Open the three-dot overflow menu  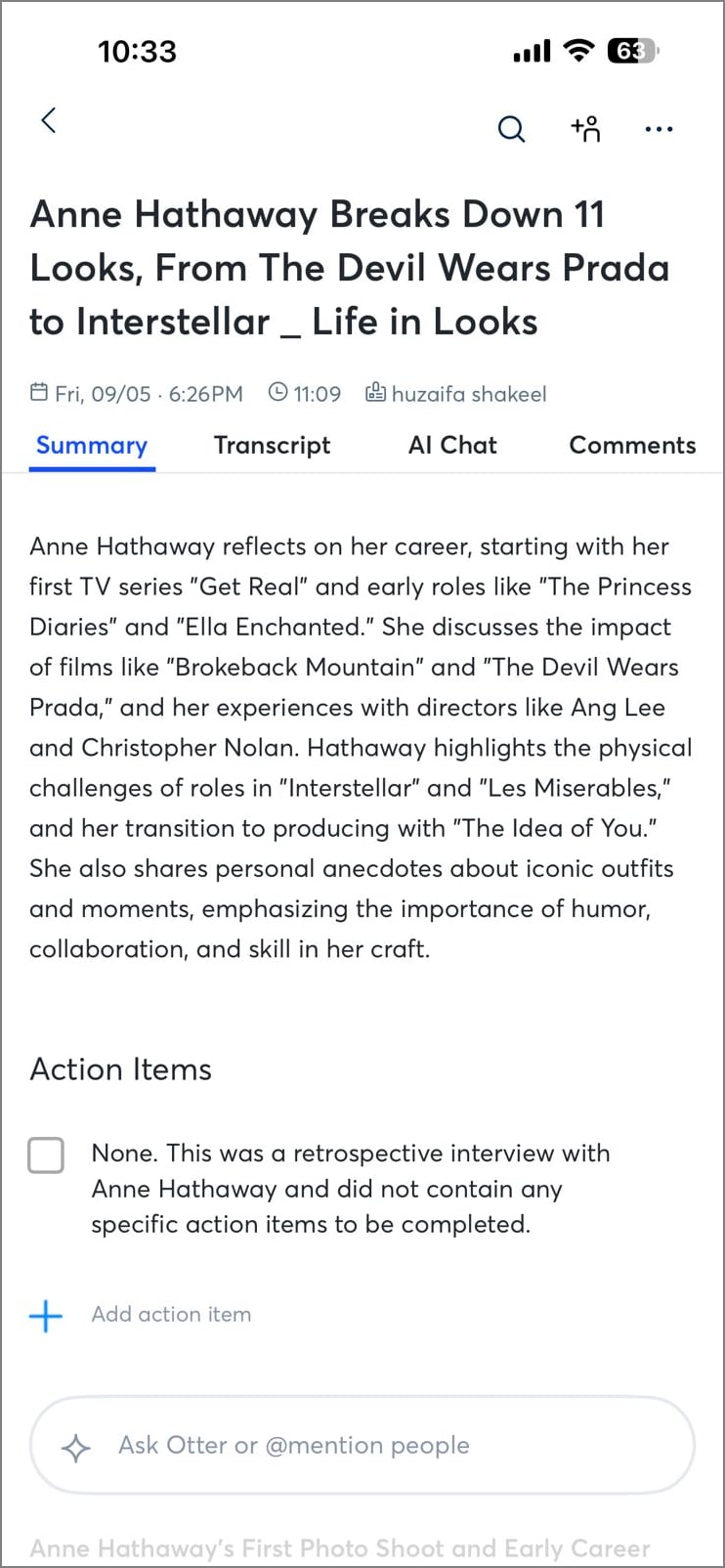[x=659, y=129]
